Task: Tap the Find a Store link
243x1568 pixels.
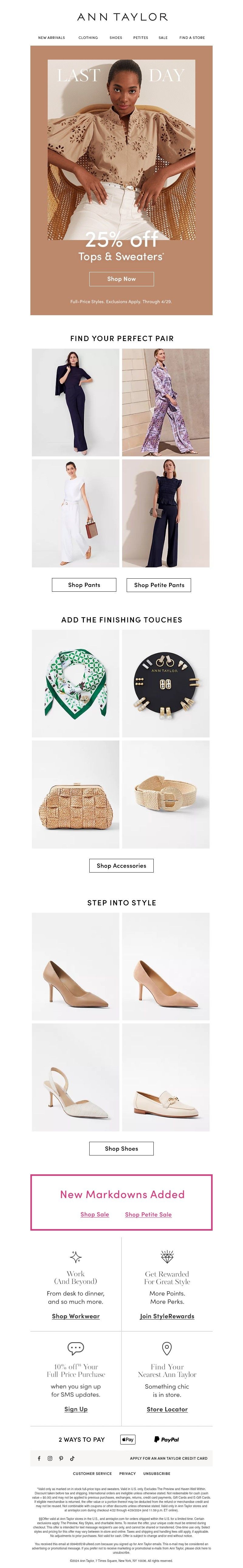Action: point(192,38)
